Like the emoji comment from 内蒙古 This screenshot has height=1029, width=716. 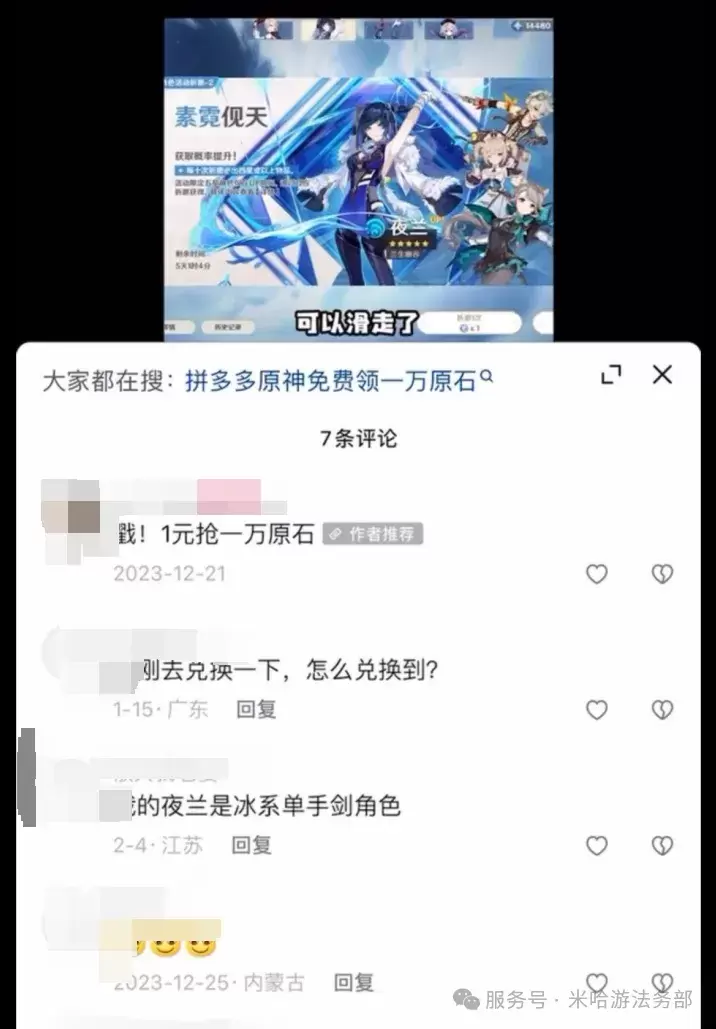coord(597,982)
